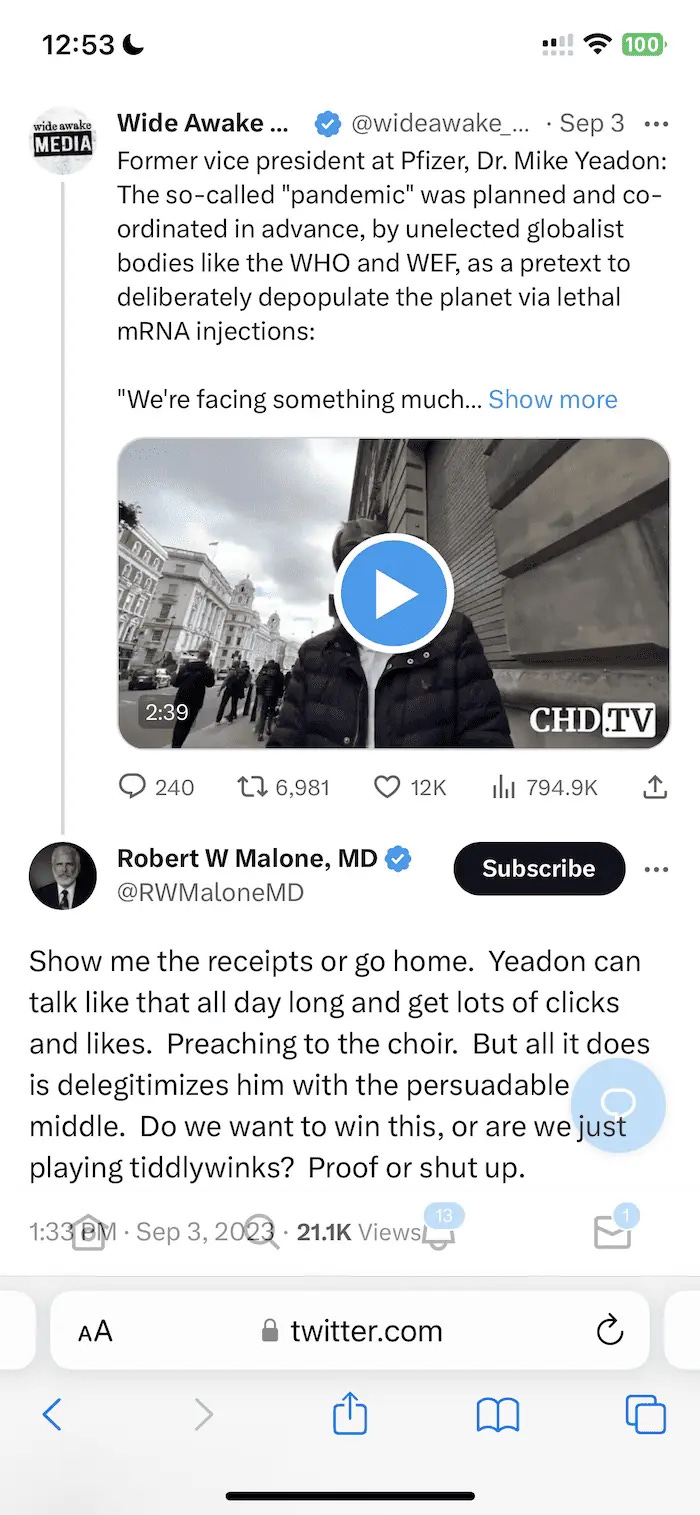Open the notifications bell tab
Image resolution: width=700 pixels, height=1515 pixels.
pos(440,1234)
